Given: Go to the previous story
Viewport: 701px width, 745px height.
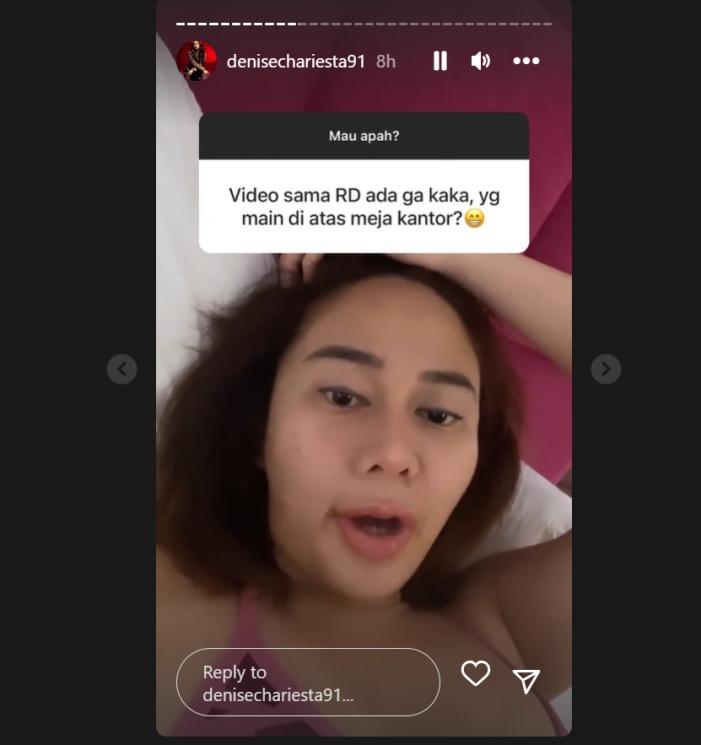Looking at the screenshot, I should pos(122,369).
